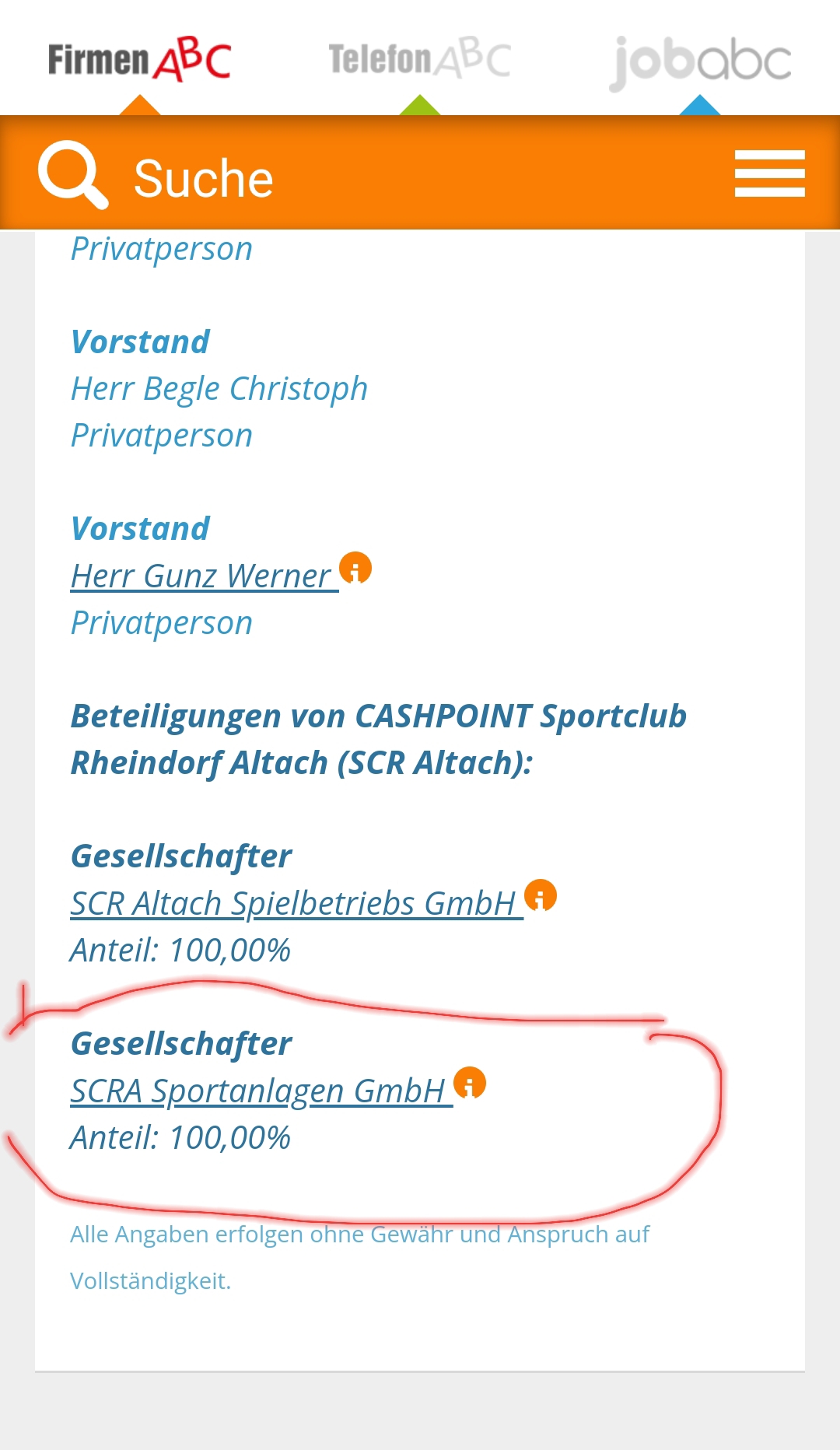Tap info icon beside SCRA Sportanlagen GmbH

click(x=470, y=1083)
